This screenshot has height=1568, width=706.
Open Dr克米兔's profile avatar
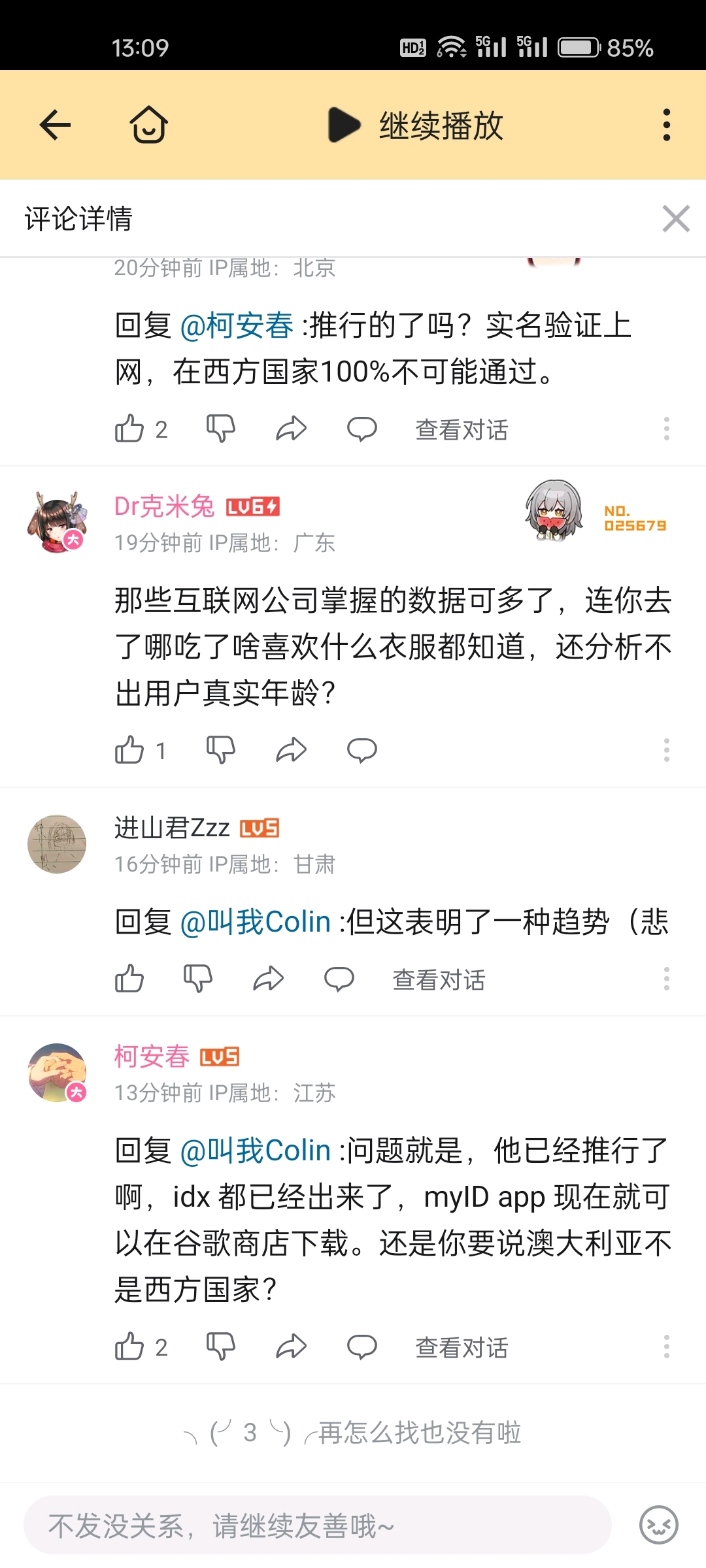(x=57, y=521)
